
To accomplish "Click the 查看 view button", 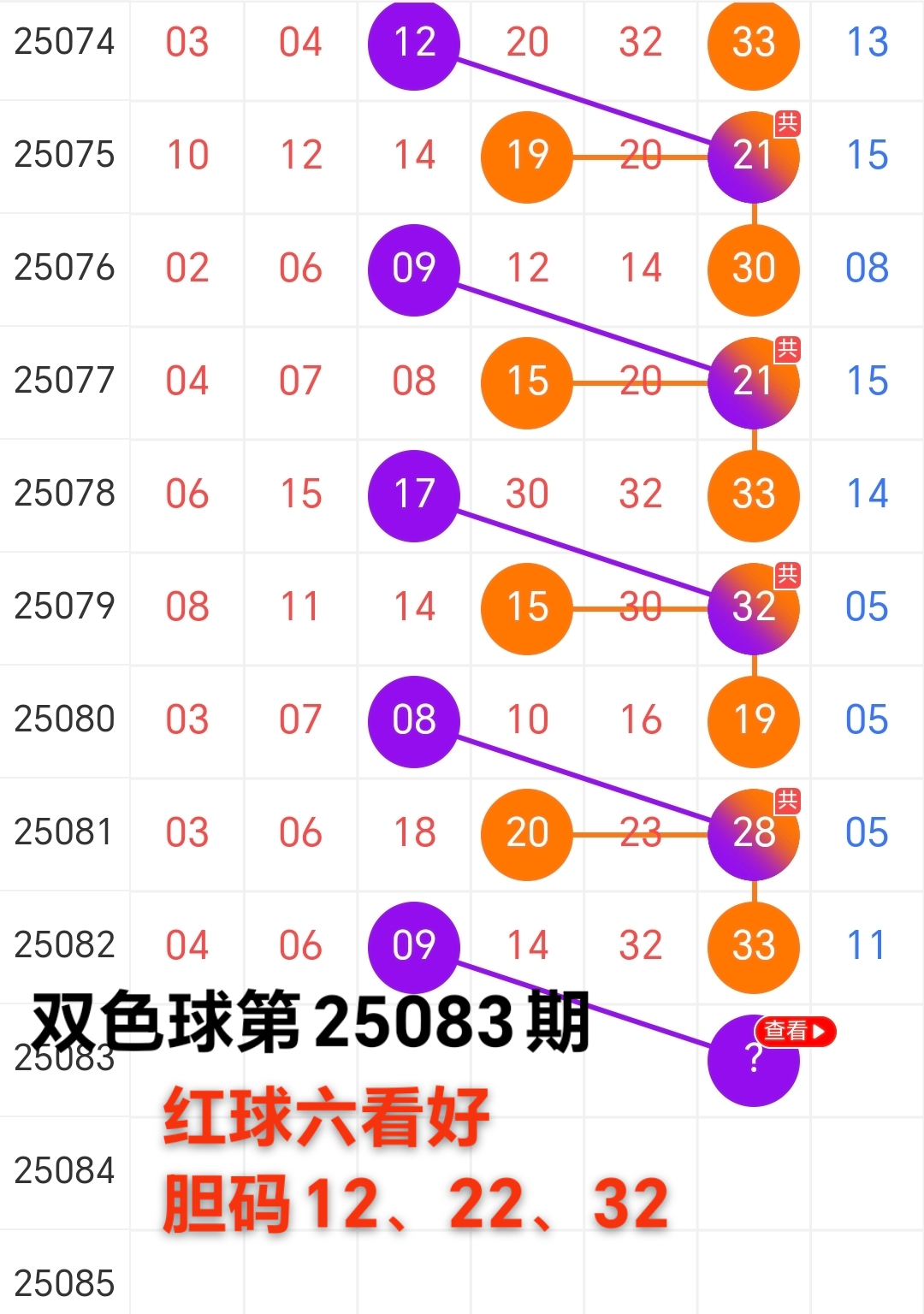I will click(796, 1033).
